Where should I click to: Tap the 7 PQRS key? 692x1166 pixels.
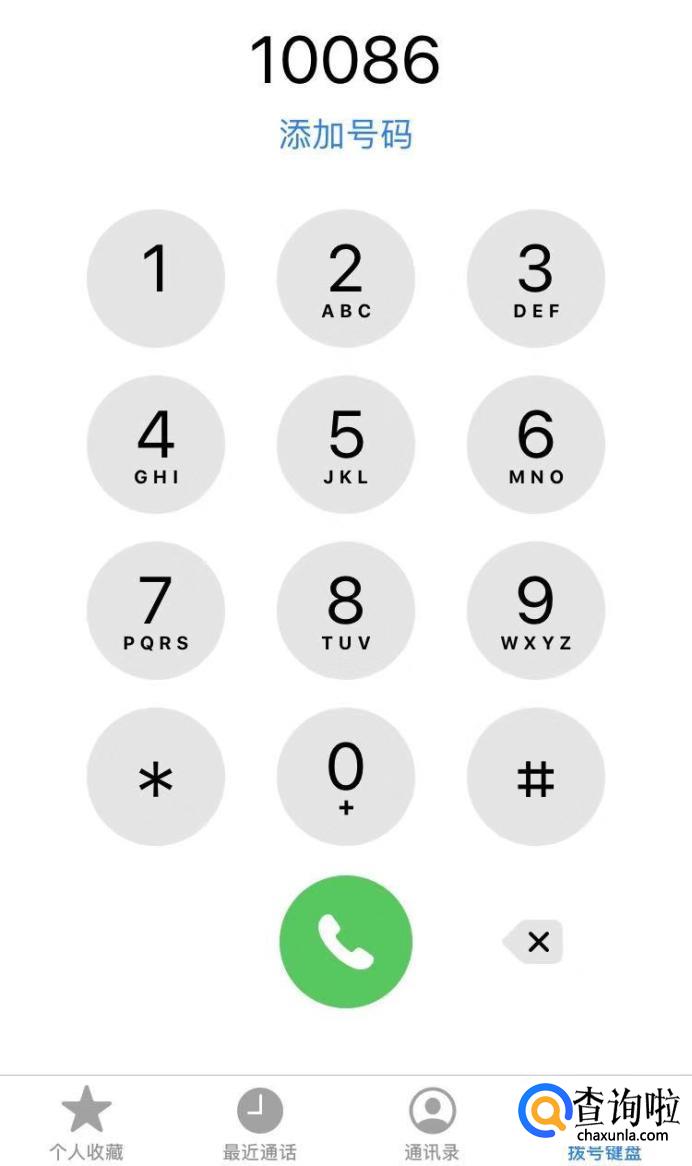tap(156, 610)
